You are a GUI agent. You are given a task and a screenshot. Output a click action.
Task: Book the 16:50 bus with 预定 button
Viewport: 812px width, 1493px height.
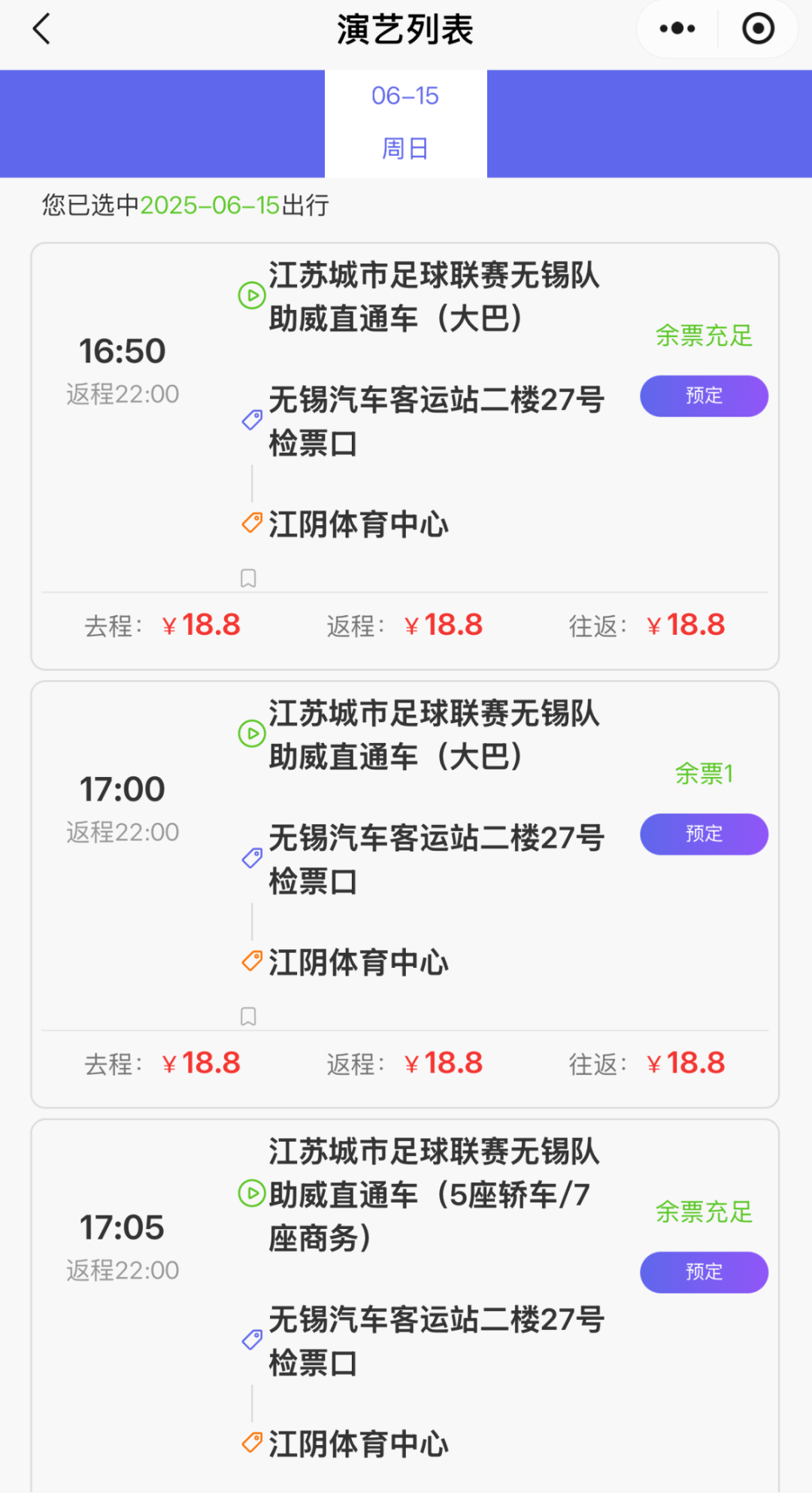(x=704, y=396)
